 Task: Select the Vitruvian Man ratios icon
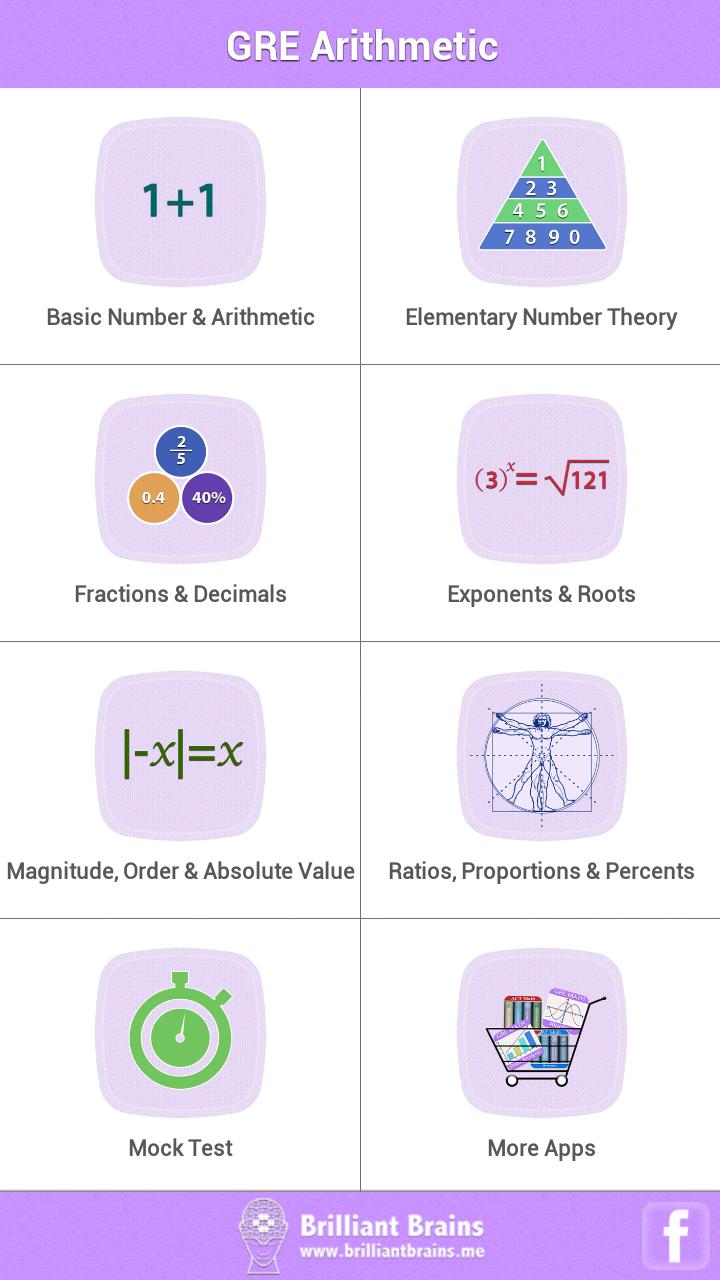(540, 754)
